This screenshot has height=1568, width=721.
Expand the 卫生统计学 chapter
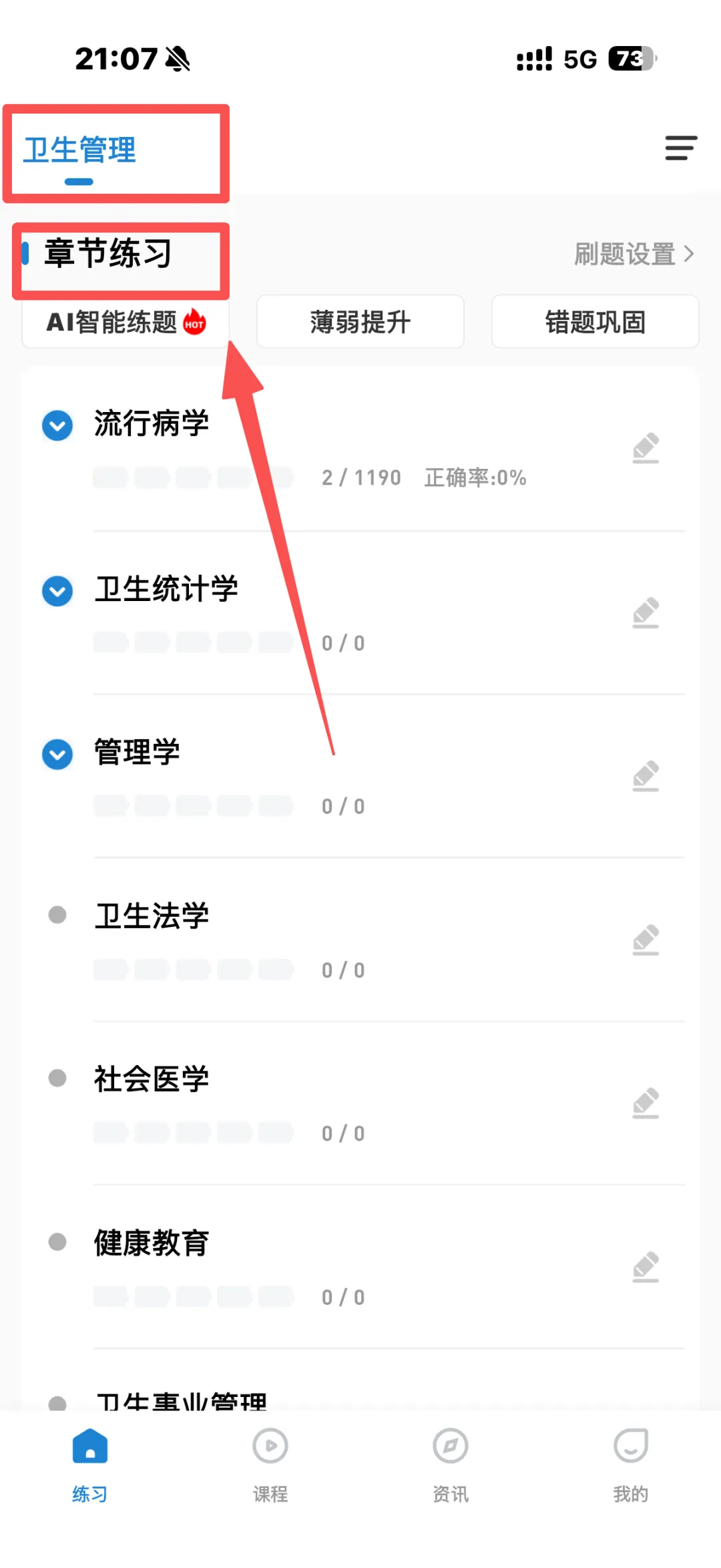tap(57, 591)
